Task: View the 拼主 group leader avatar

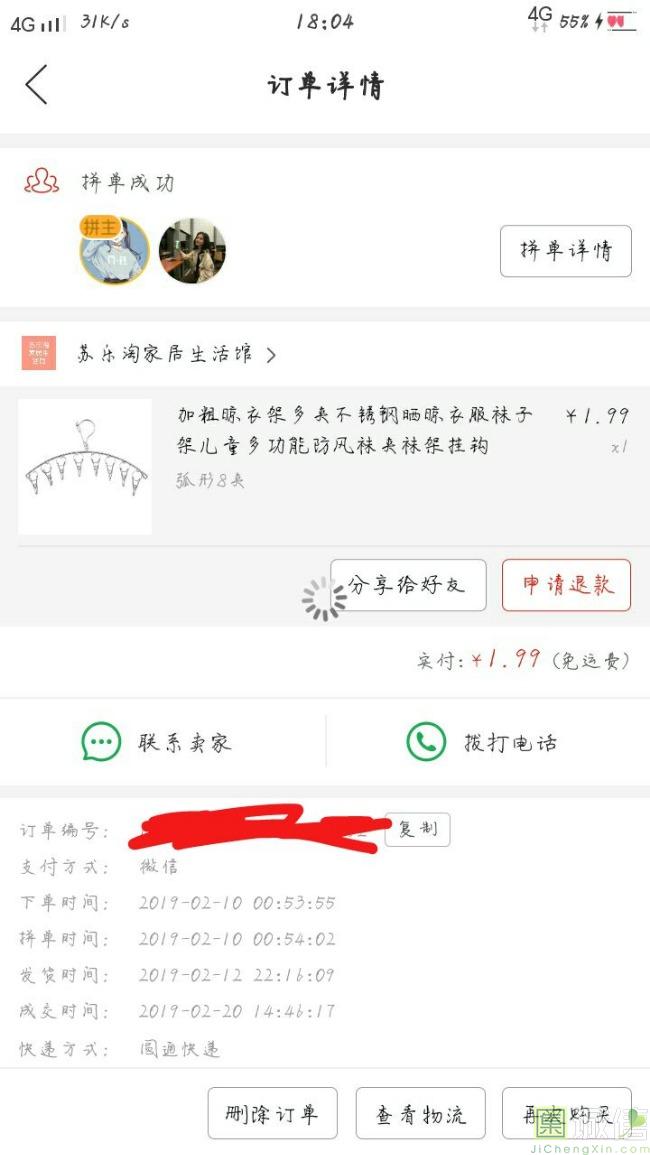Action: tap(114, 251)
